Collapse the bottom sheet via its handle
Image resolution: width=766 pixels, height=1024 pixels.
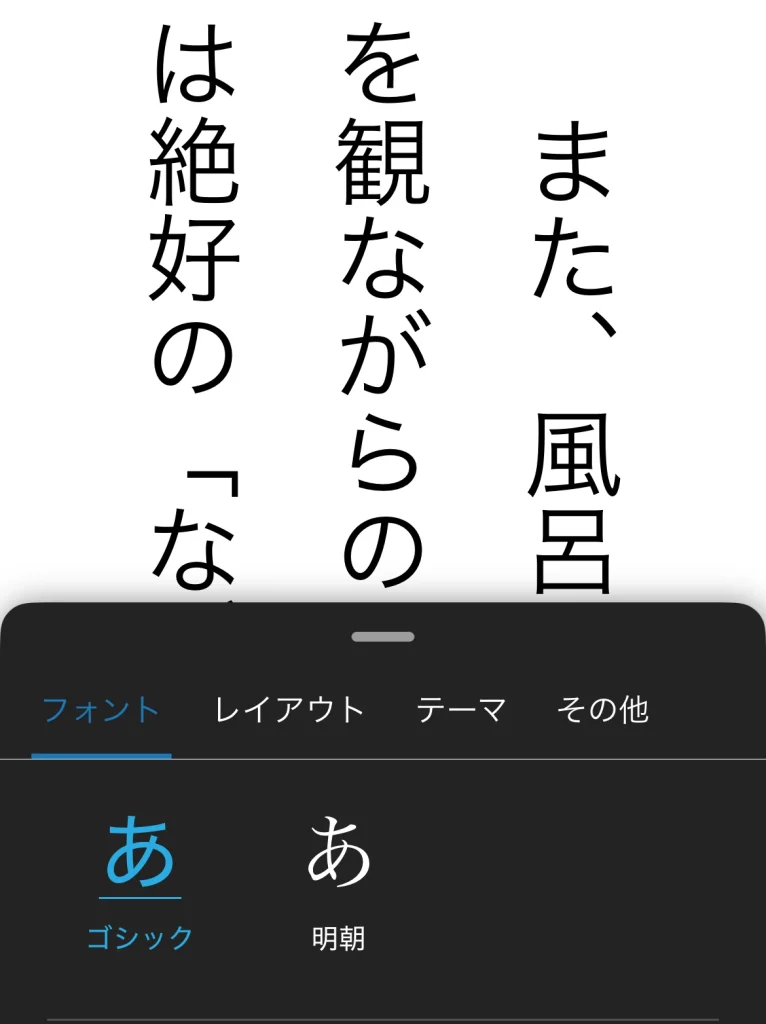(x=383, y=634)
